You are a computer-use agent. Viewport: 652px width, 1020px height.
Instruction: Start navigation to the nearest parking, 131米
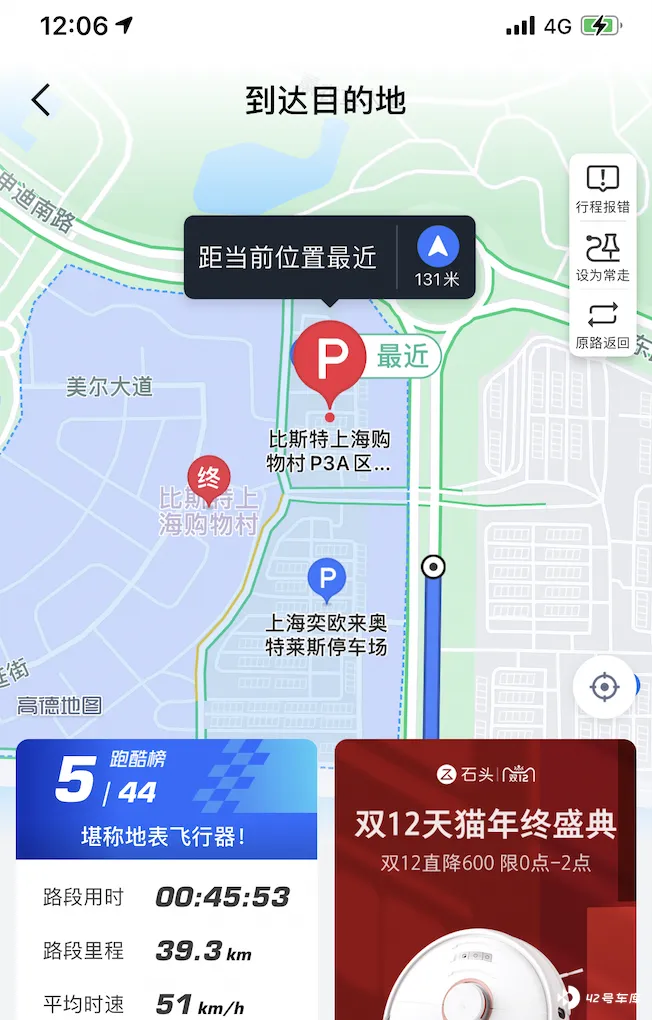[437, 256]
